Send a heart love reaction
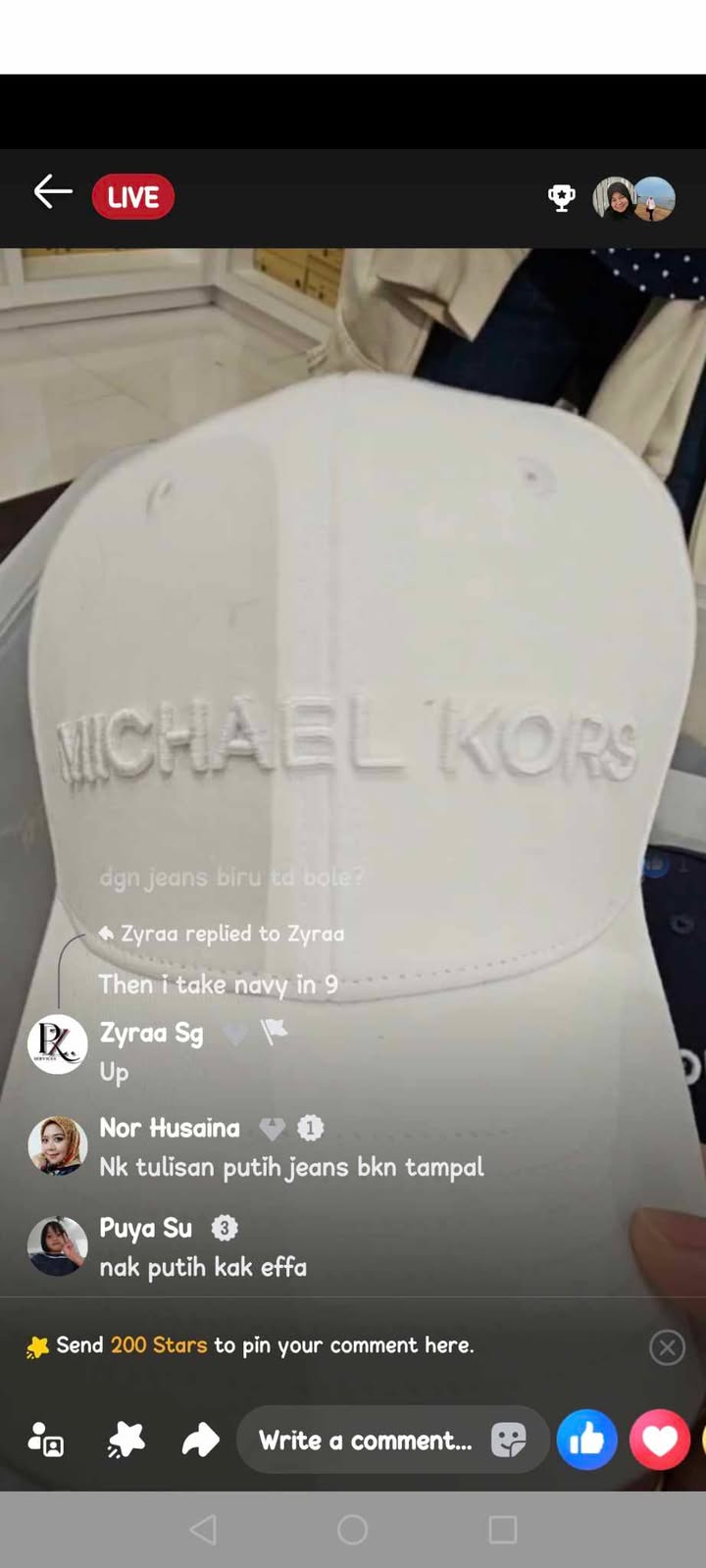The image size is (706, 1568). coord(659,1440)
